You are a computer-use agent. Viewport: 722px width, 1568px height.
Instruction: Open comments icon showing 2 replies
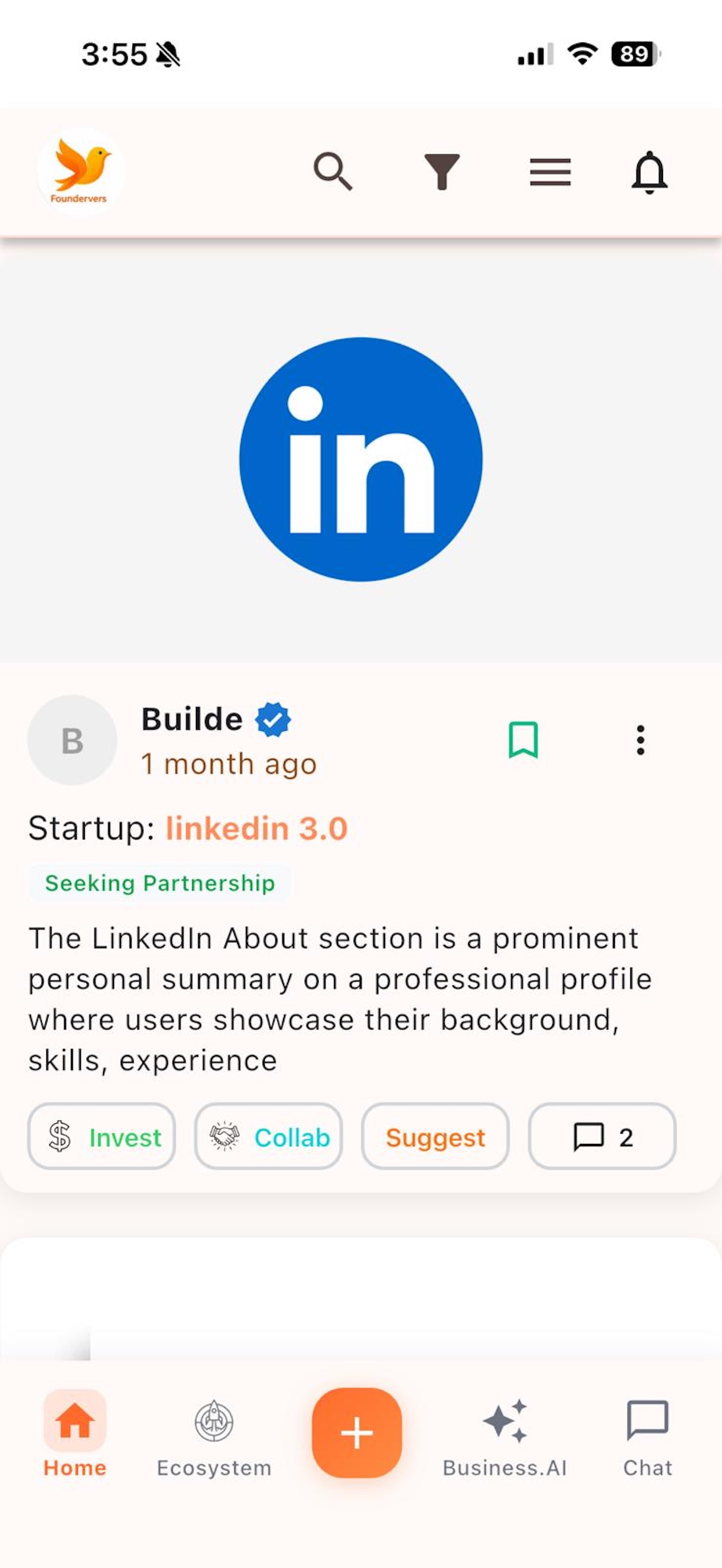(602, 1136)
